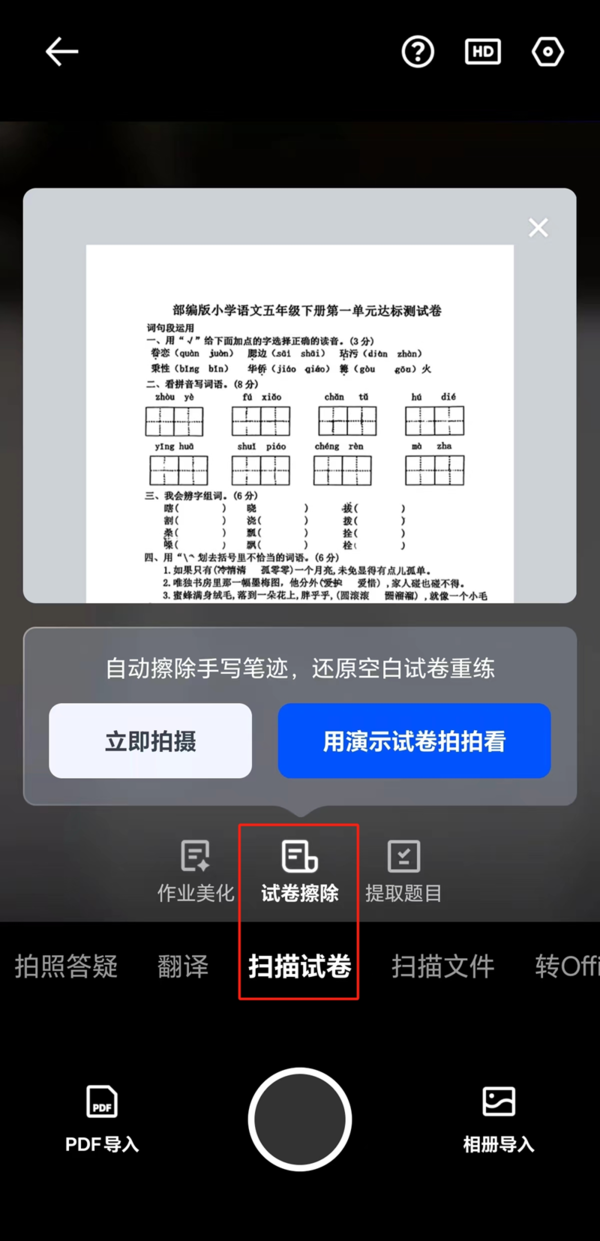
Task: Close the demo exam paper preview
Action: [538, 228]
